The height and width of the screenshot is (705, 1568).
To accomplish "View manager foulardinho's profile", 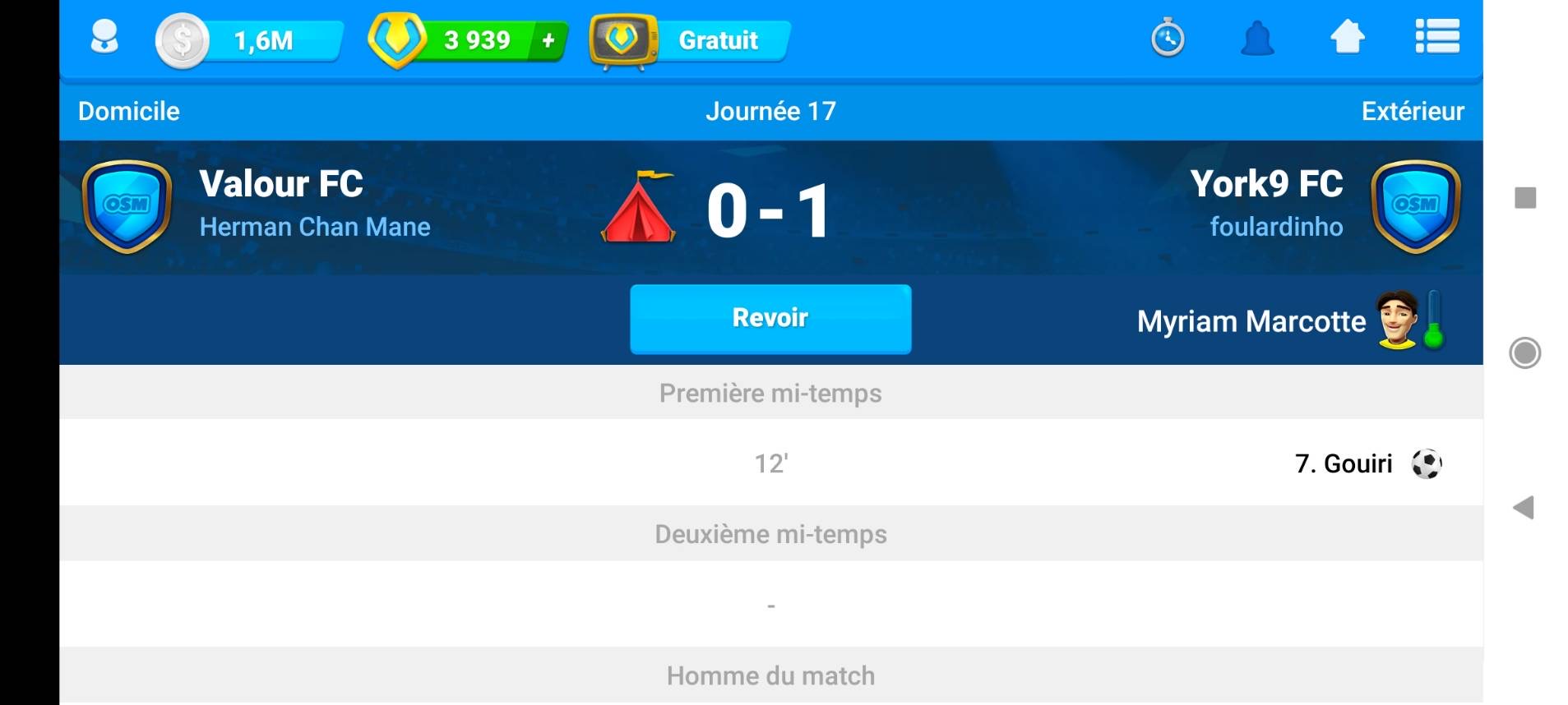I will coord(1276,227).
